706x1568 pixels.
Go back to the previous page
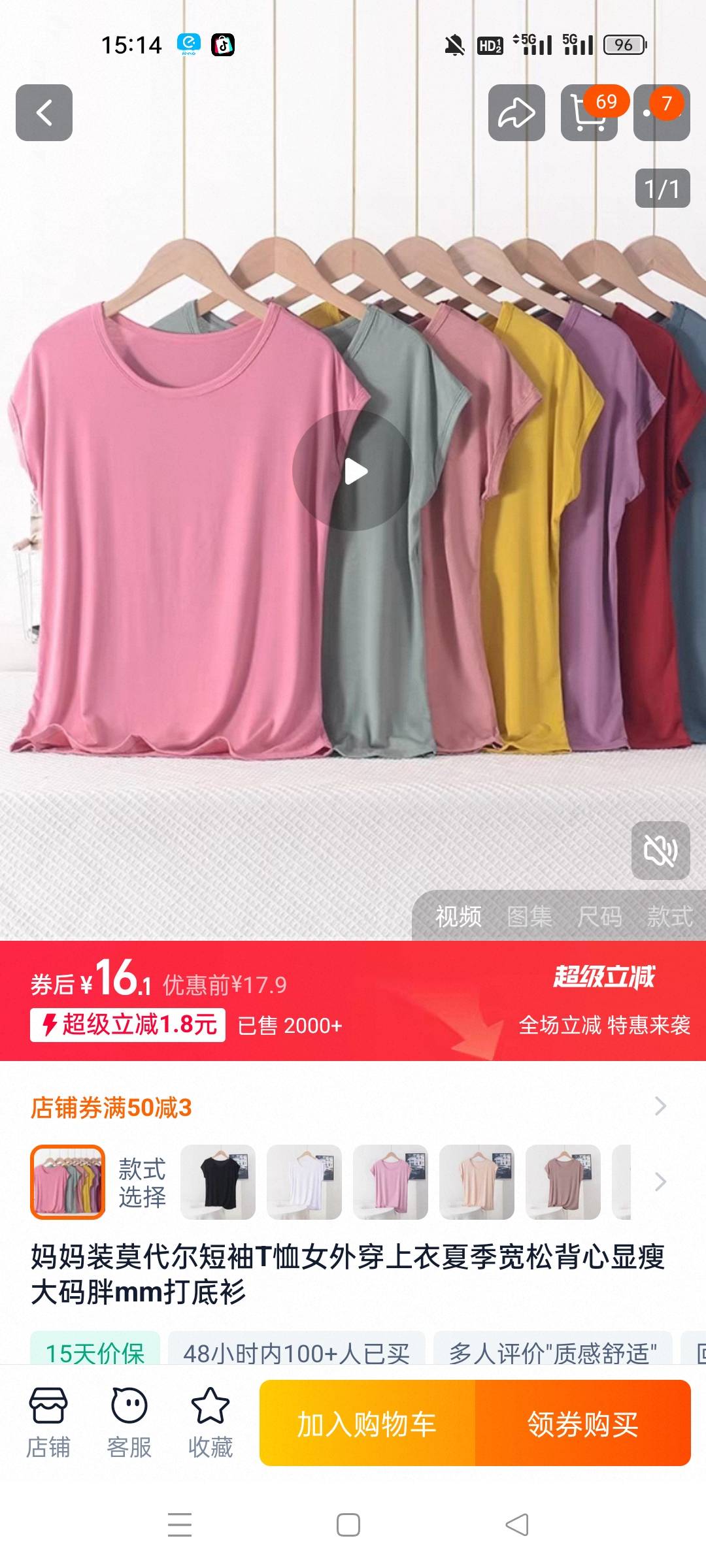[x=44, y=112]
